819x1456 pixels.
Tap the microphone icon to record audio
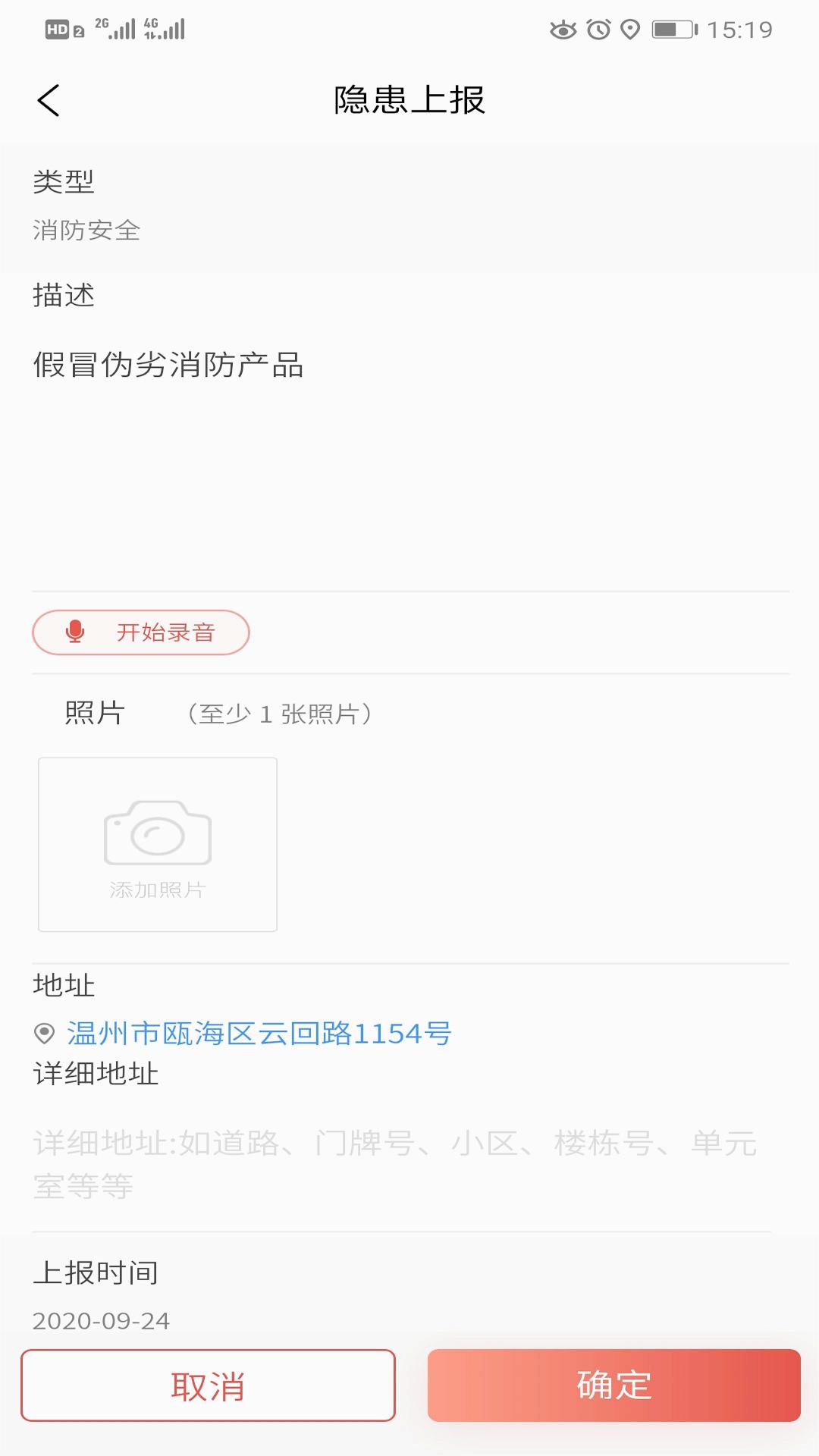pos(75,631)
